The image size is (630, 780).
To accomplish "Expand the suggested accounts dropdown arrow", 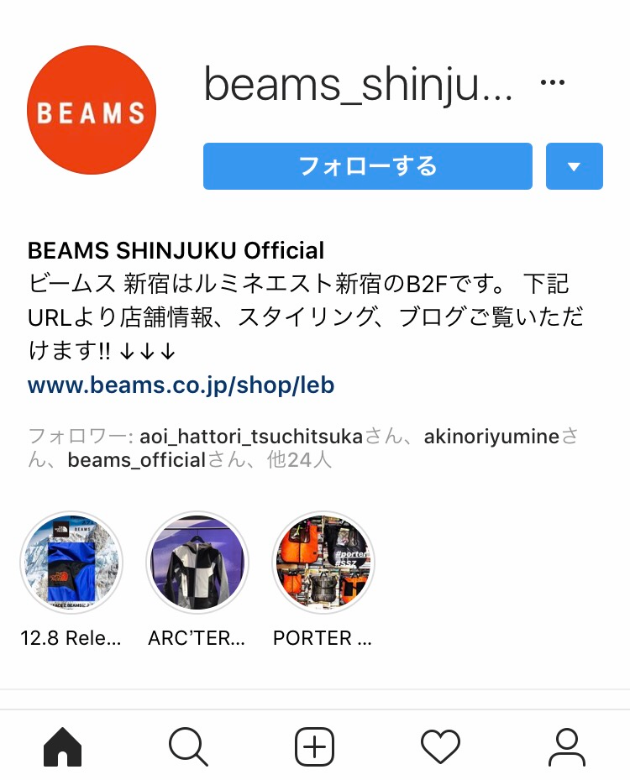I will coord(574,166).
